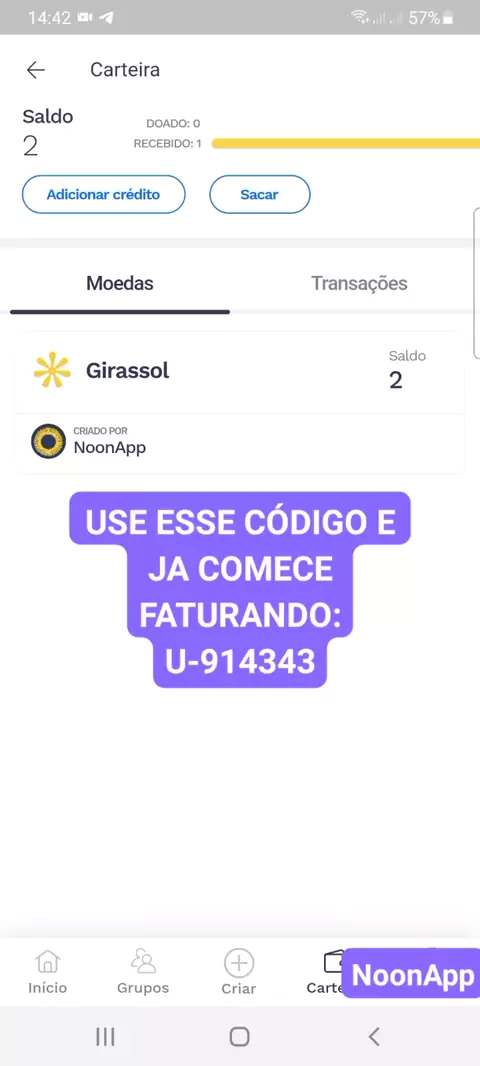Tap the system home button
The height and width of the screenshot is (1066, 480).
pyautogui.click(x=239, y=1036)
